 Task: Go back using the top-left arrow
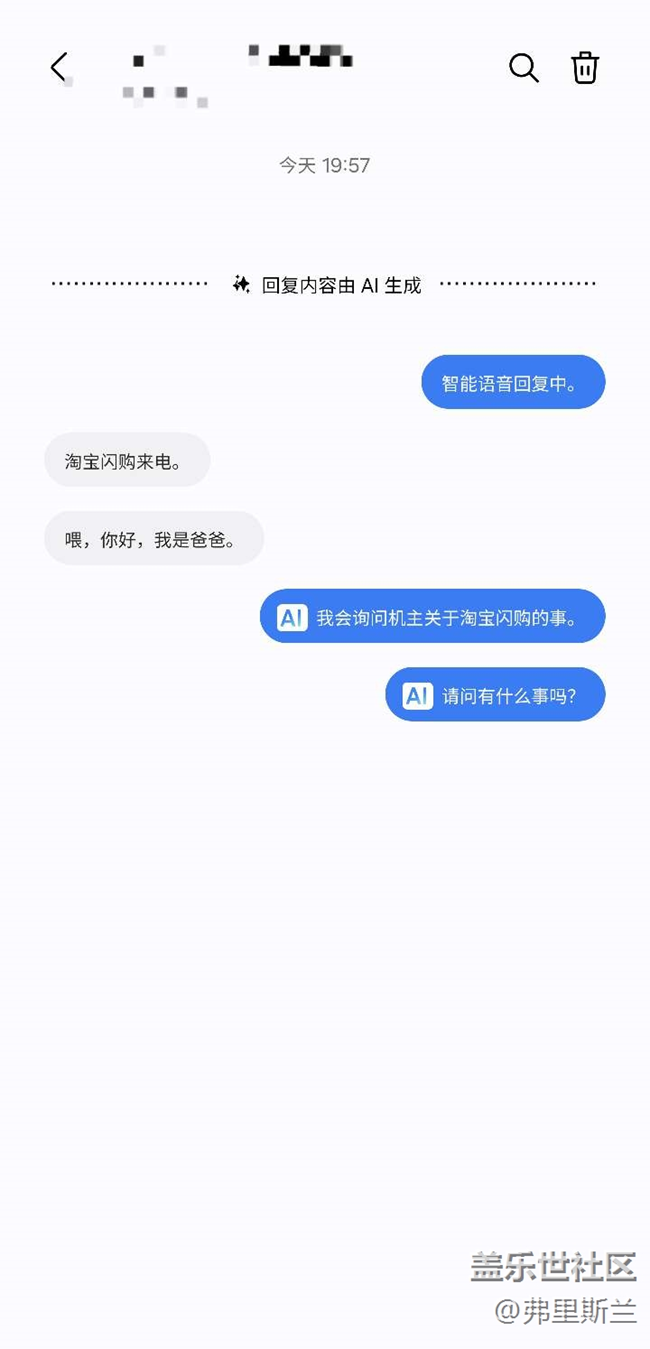coord(58,67)
